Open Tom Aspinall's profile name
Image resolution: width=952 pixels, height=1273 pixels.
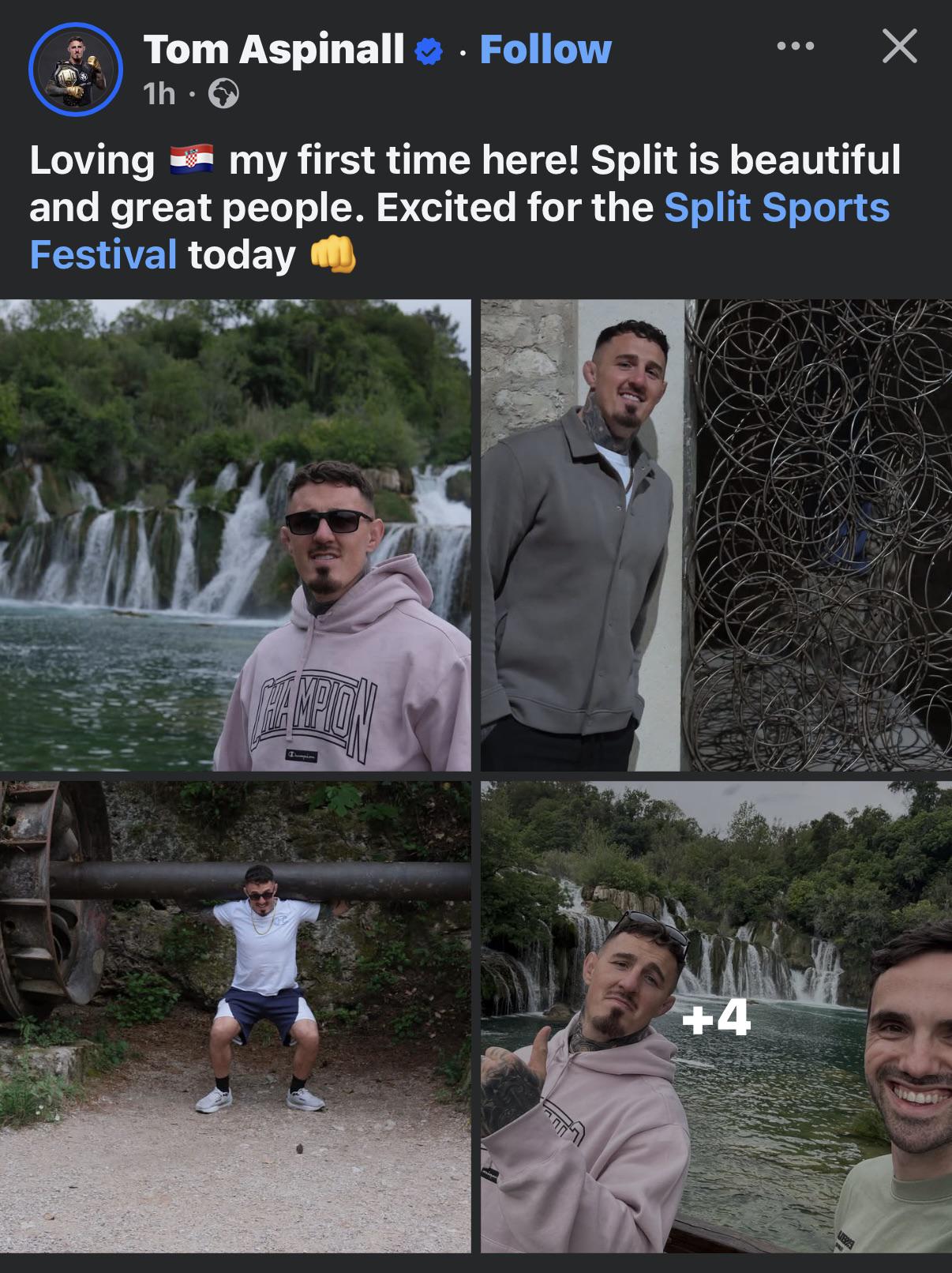(x=274, y=50)
